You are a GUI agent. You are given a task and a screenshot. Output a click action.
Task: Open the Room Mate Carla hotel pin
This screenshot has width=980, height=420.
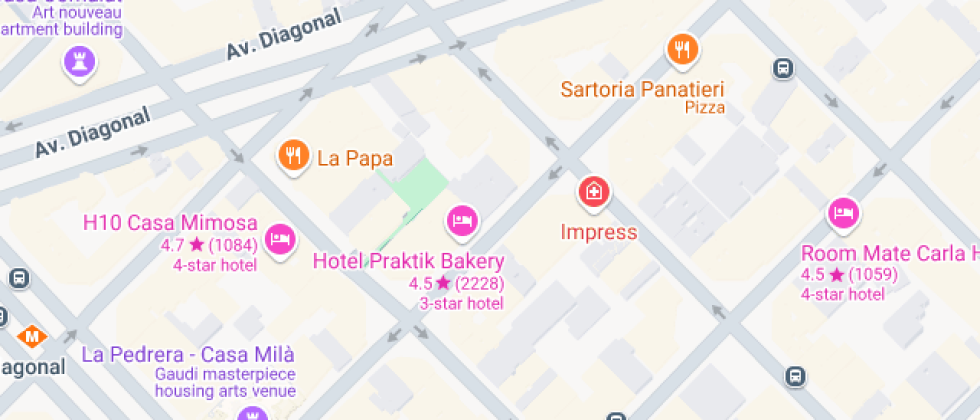click(x=843, y=212)
